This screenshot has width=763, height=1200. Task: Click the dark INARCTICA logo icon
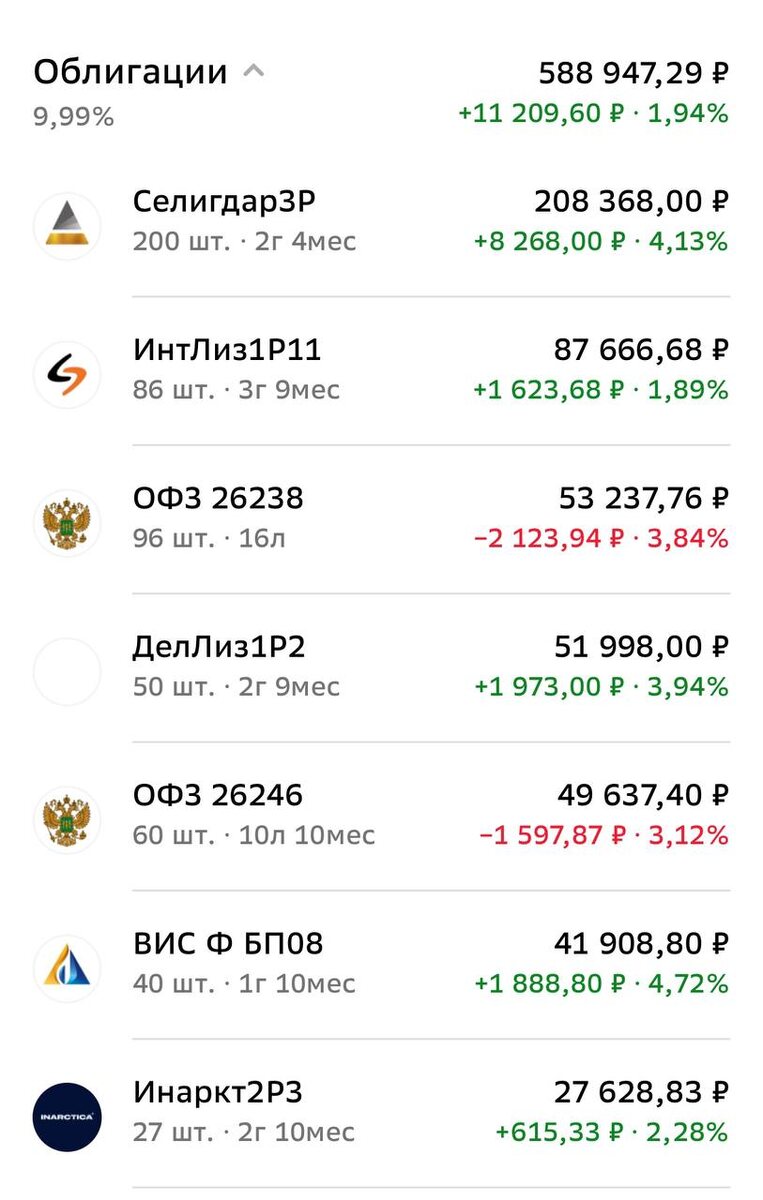pyautogui.click(x=67, y=1113)
